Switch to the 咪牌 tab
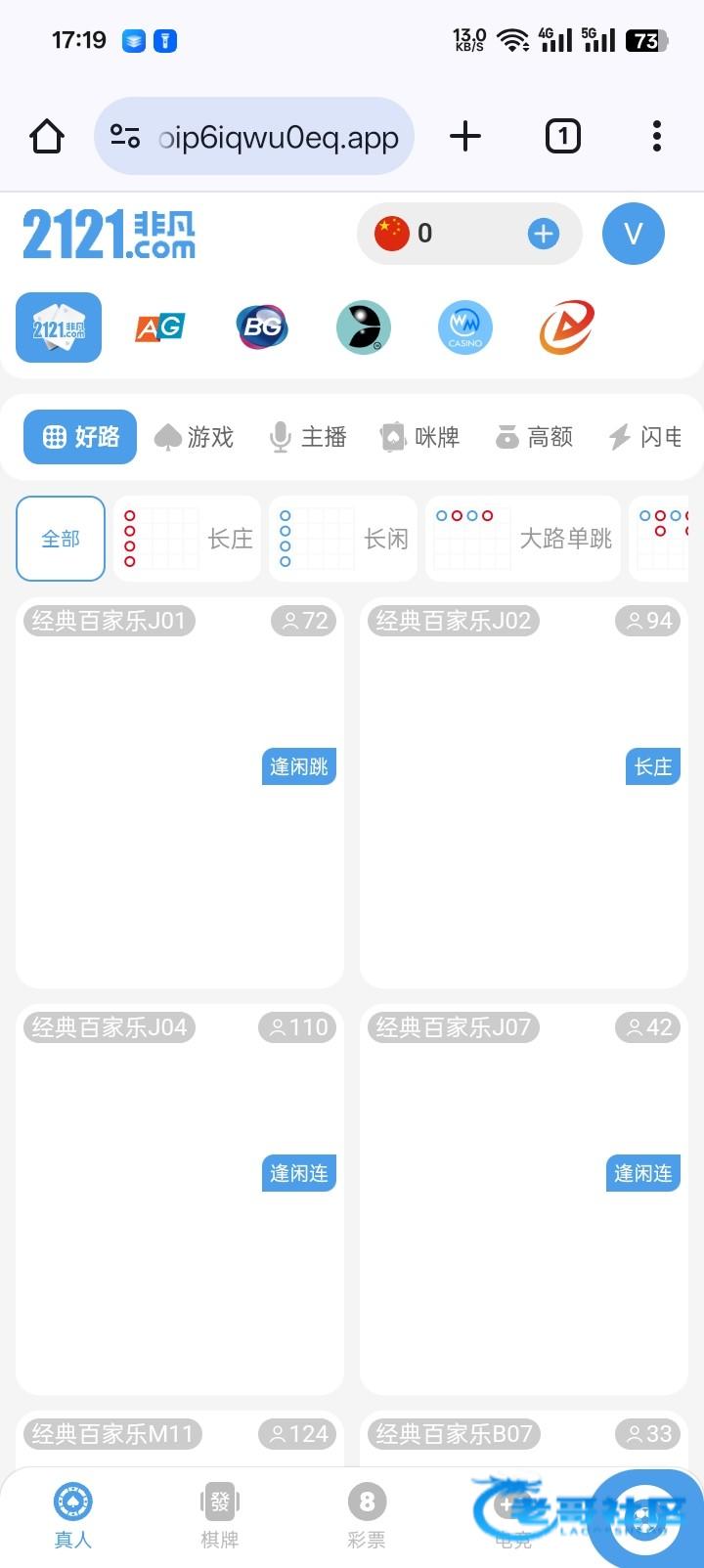This screenshot has width=704, height=1568. (420, 437)
